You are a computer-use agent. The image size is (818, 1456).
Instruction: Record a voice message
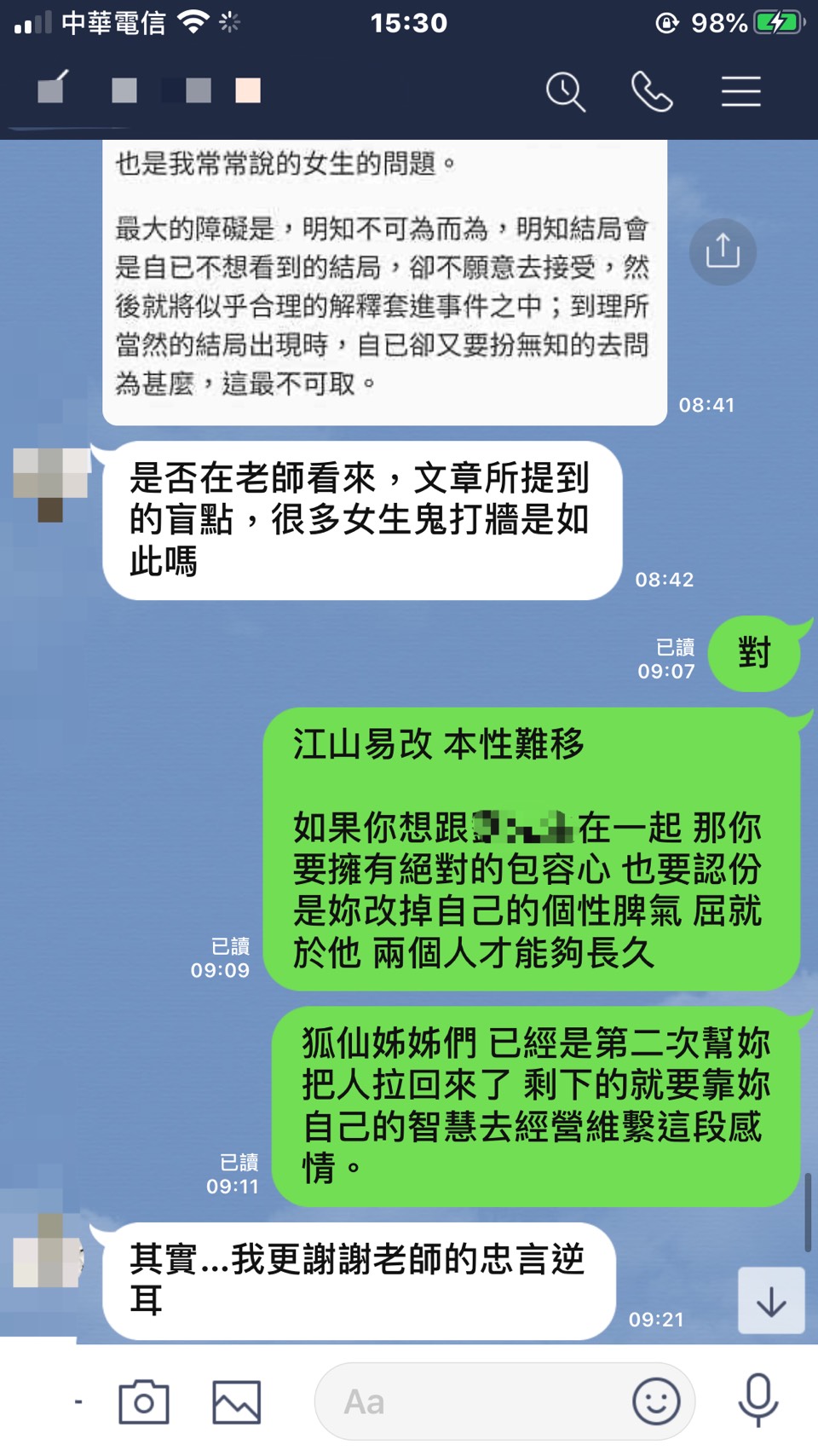tap(758, 1400)
